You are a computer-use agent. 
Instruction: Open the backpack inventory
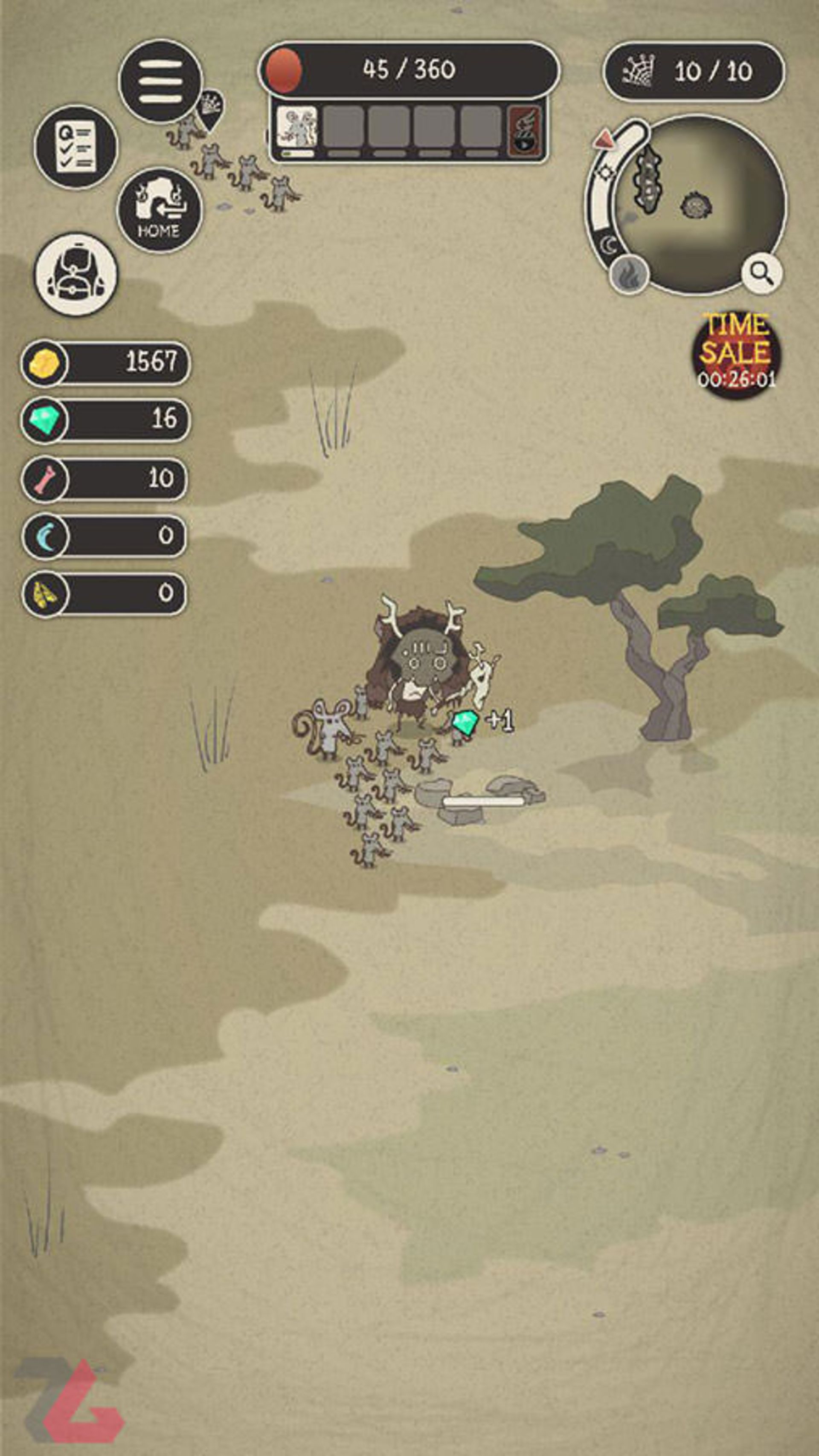pos(76,274)
